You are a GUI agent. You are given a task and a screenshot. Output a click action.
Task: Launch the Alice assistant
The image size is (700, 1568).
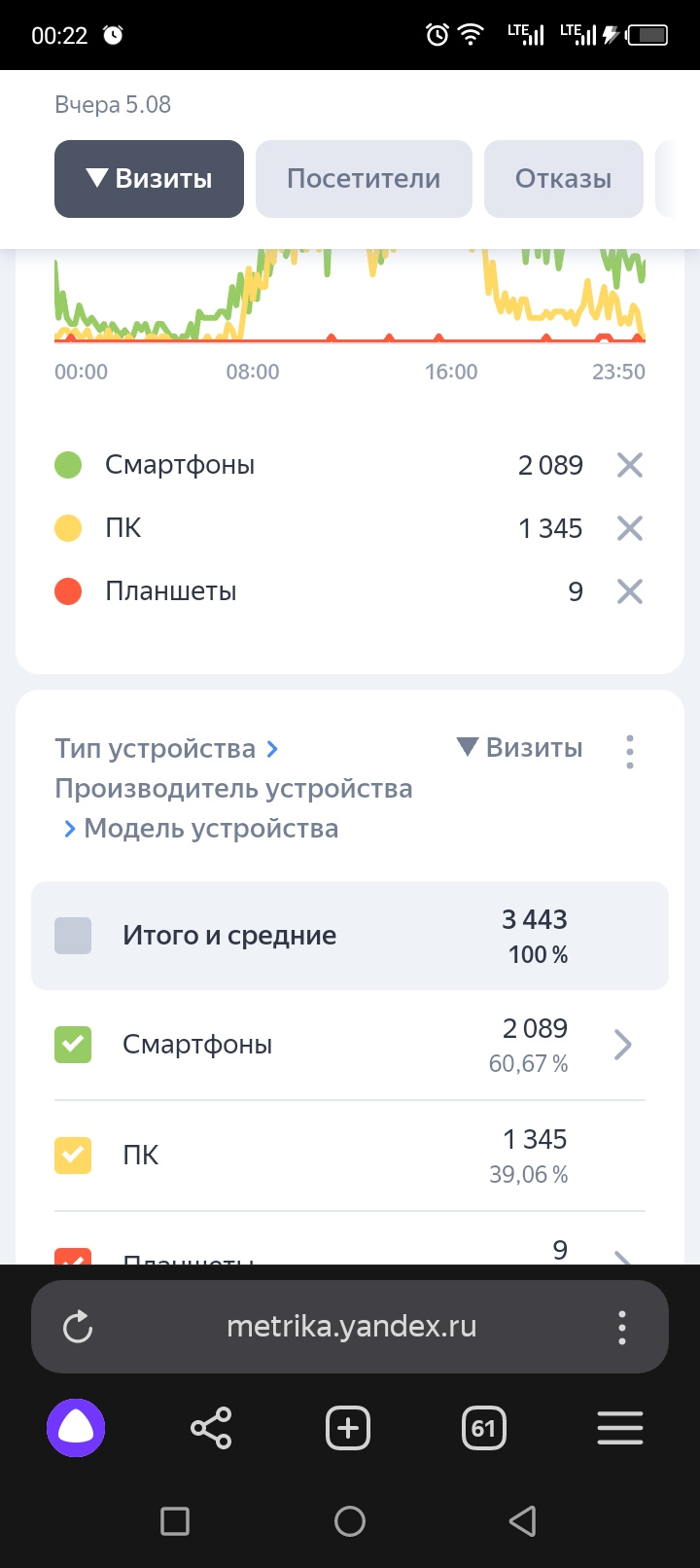click(76, 1428)
